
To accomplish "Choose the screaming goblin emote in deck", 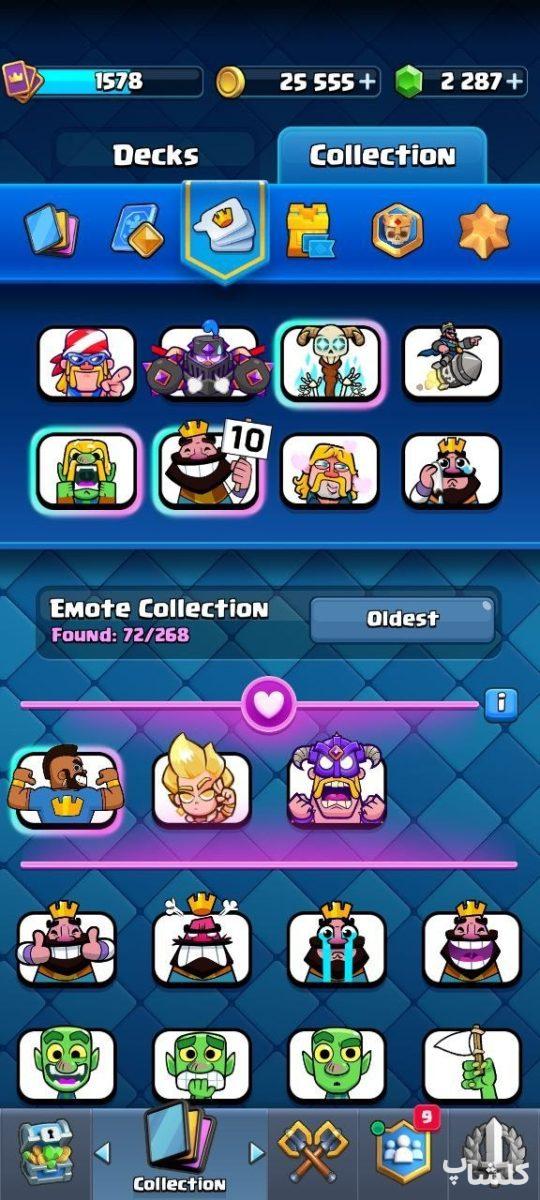I will click(86, 469).
